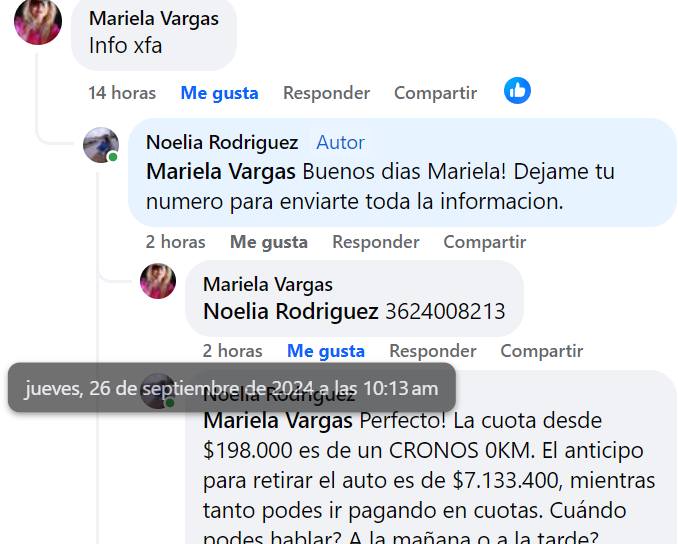Tap Noelia Rodriguez mention in phone number reply
678x544 pixels.
tap(290, 311)
